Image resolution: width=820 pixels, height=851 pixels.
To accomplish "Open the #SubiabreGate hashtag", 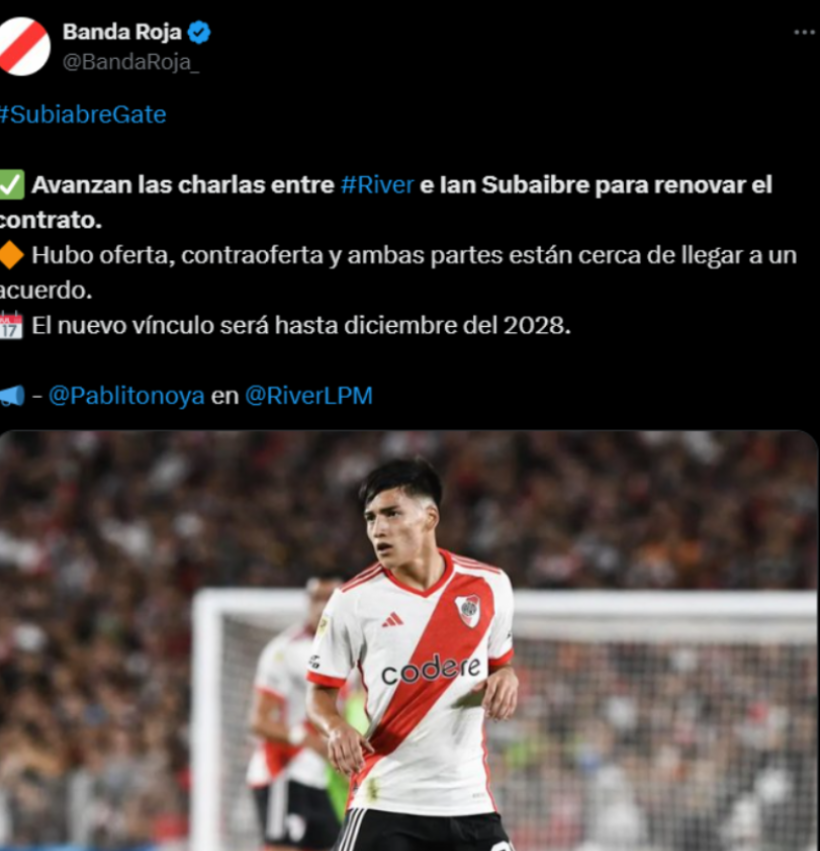I will 83,114.
